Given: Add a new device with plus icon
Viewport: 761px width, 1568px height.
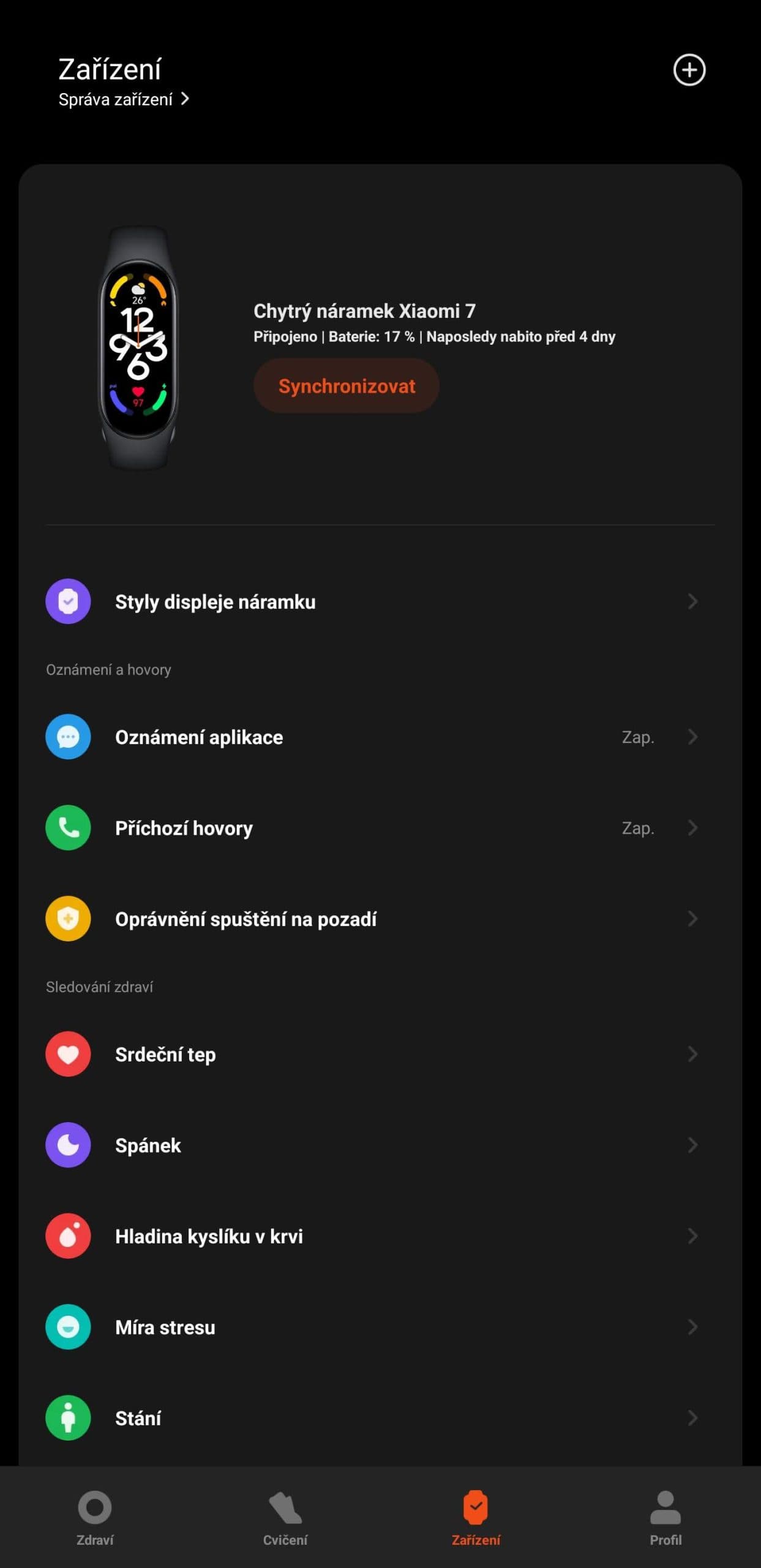Looking at the screenshot, I should [689, 70].
